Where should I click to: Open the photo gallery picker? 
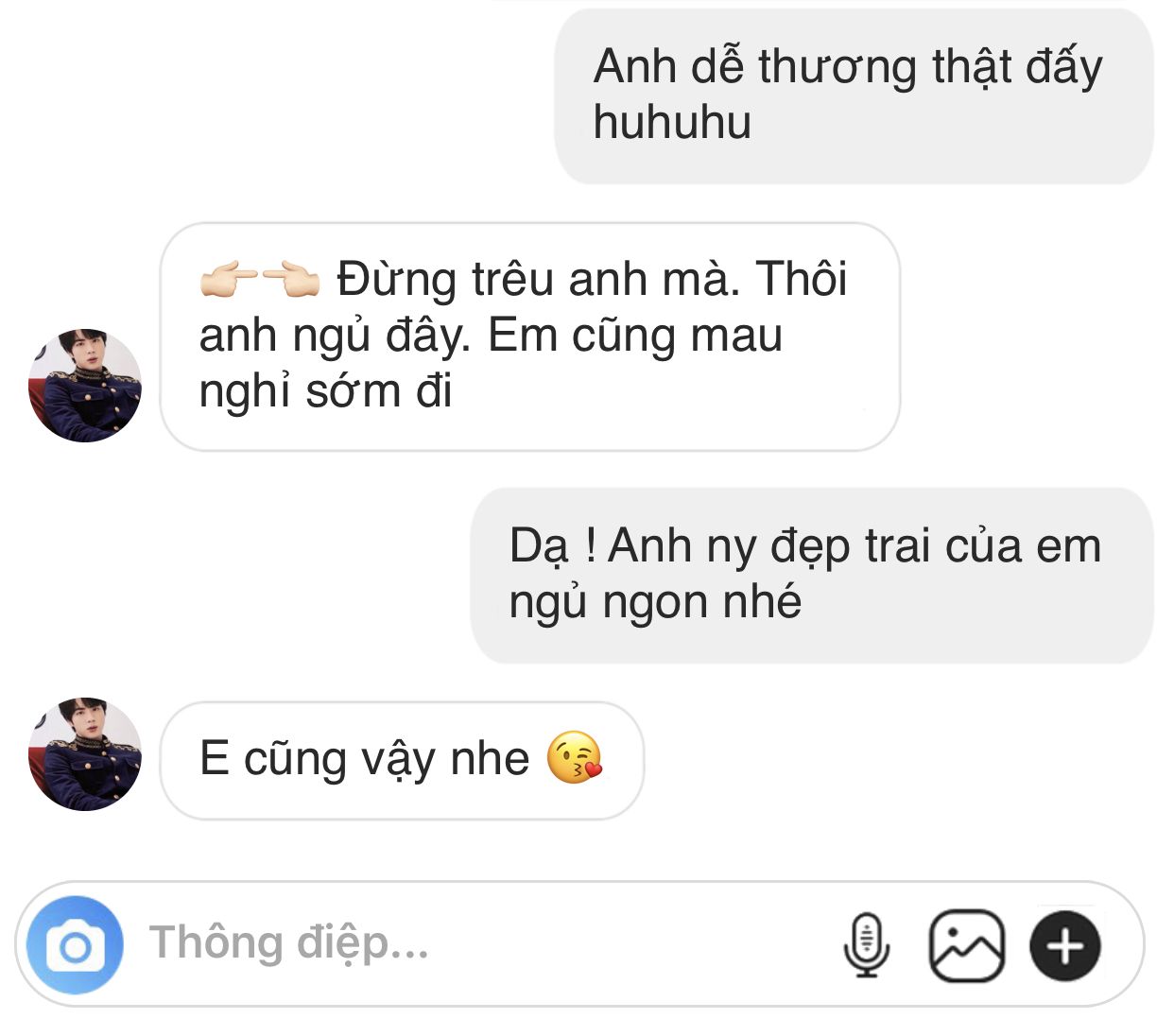966,945
